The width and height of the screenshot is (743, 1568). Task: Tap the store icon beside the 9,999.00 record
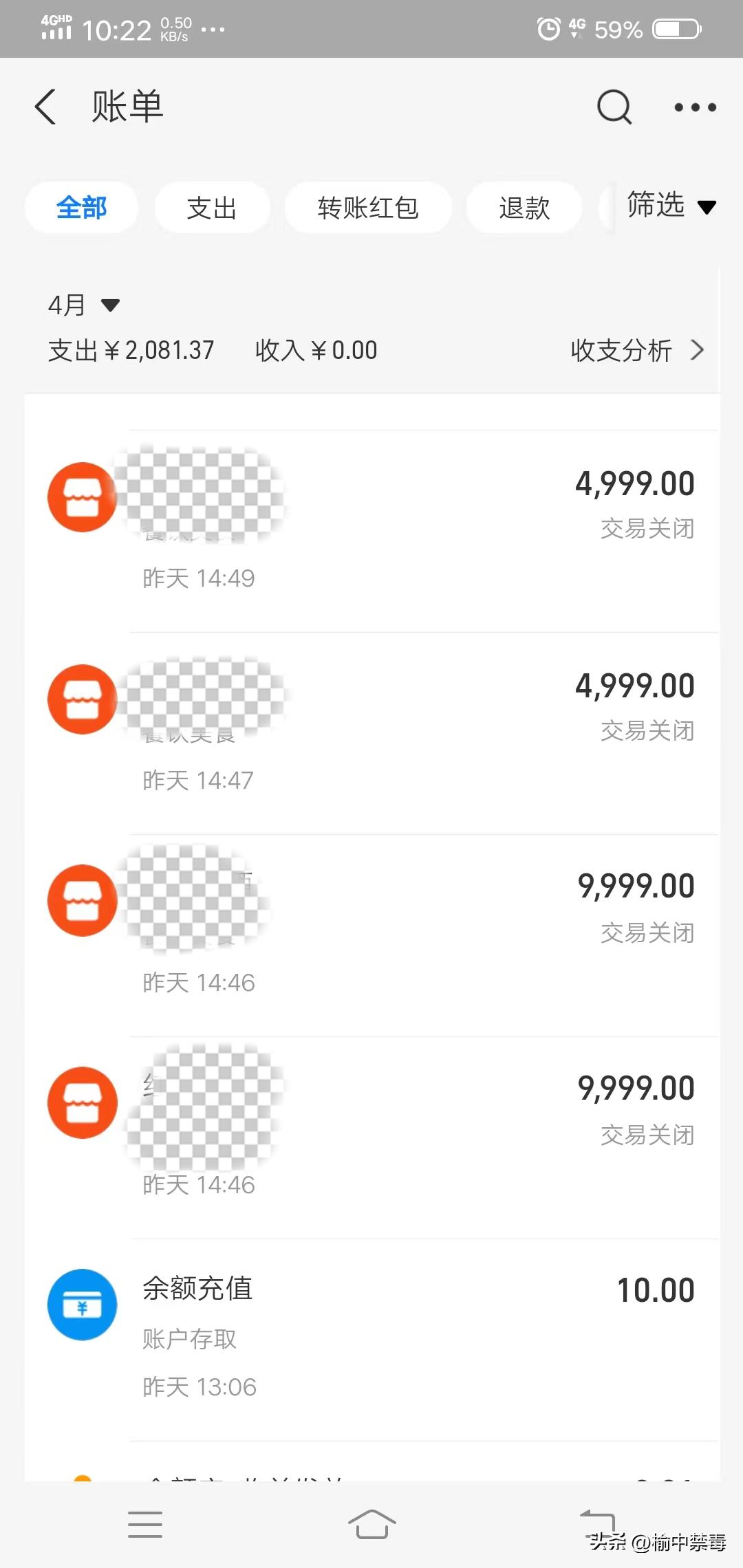[82, 901]
